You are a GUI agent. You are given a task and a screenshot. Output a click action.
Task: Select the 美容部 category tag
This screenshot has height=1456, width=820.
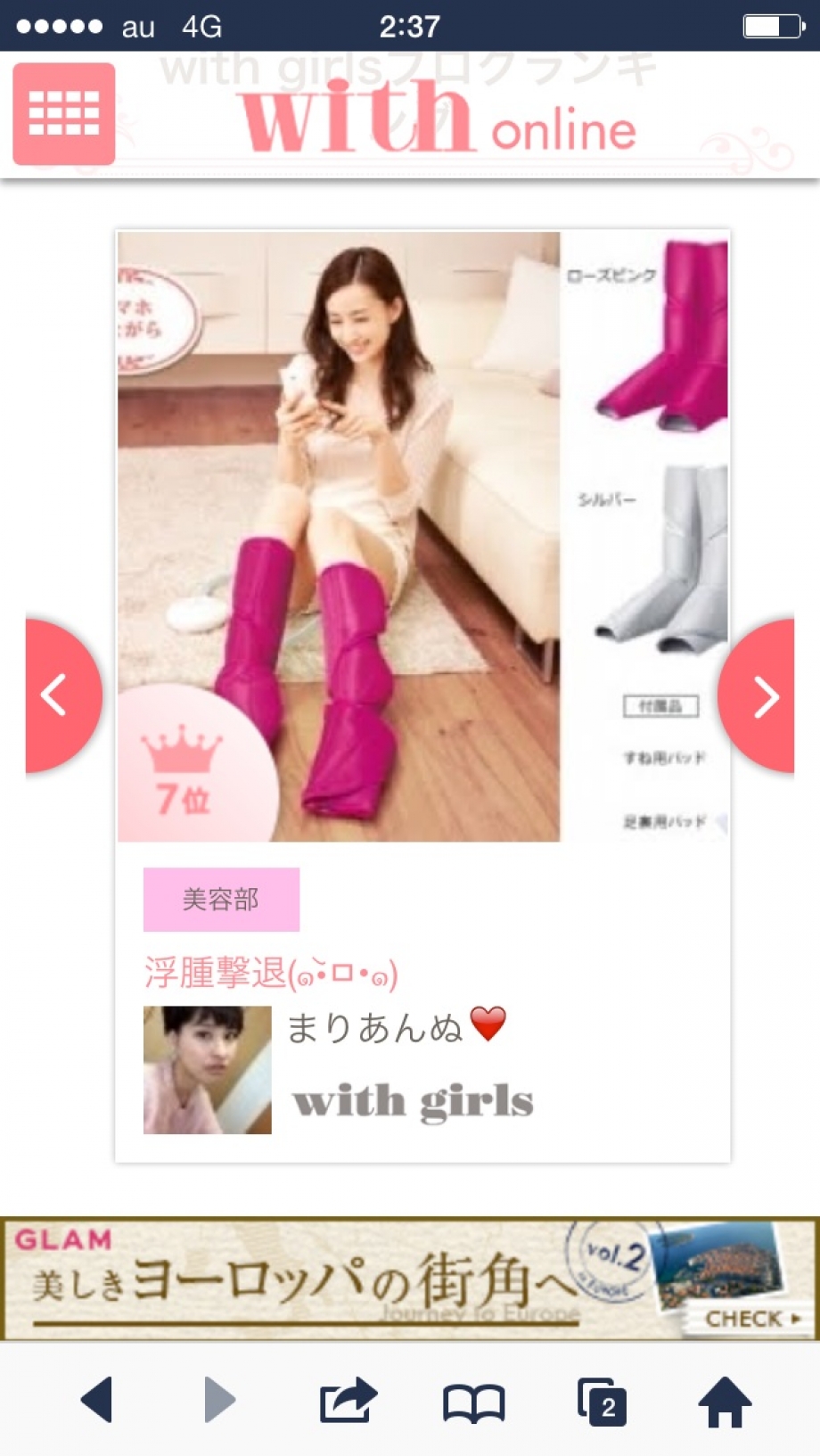(221, 899)
